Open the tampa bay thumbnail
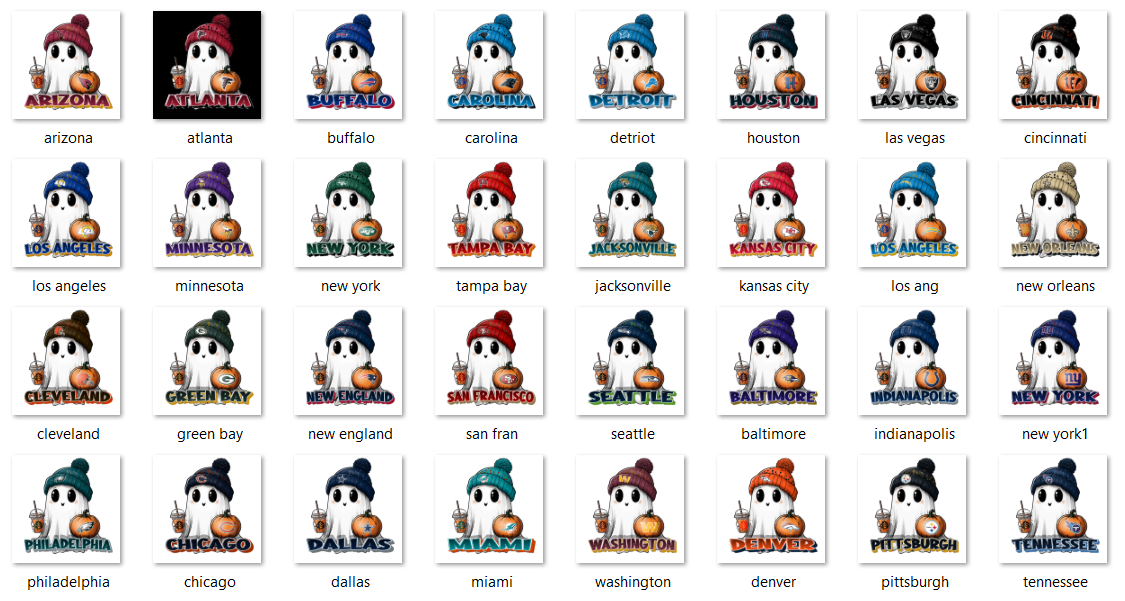 490,213
